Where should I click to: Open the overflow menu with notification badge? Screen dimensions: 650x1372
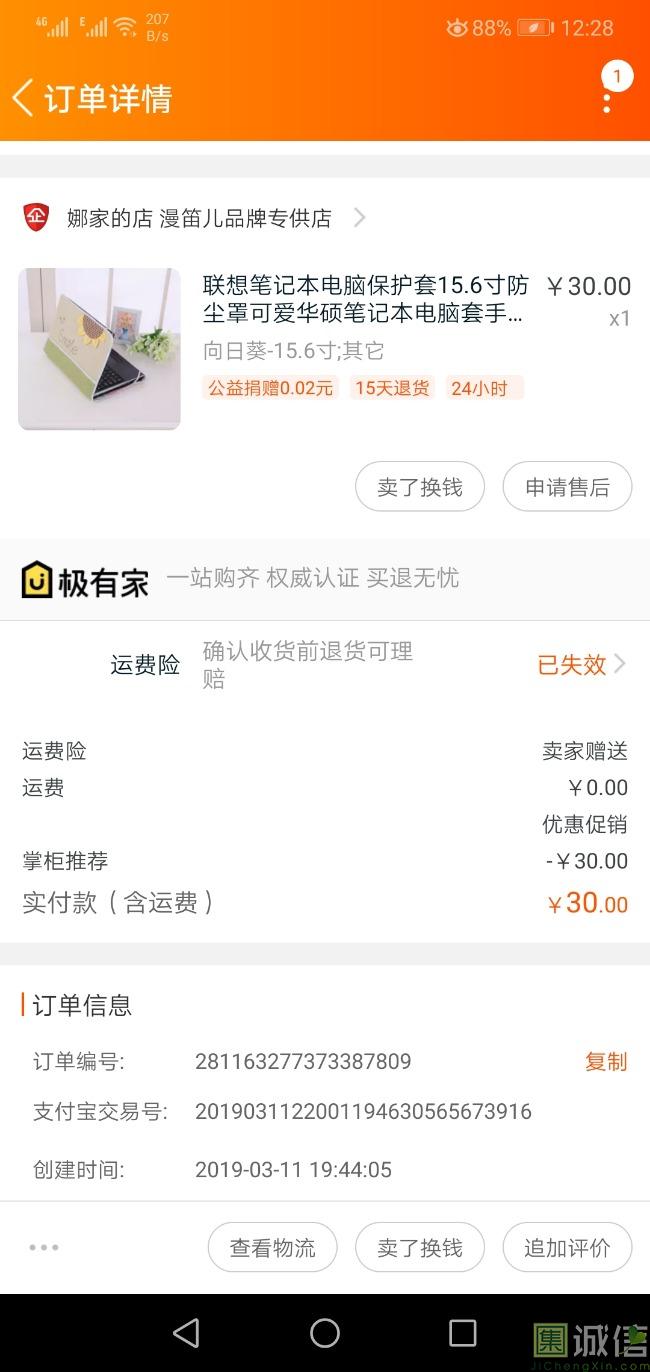click(608, 96)
